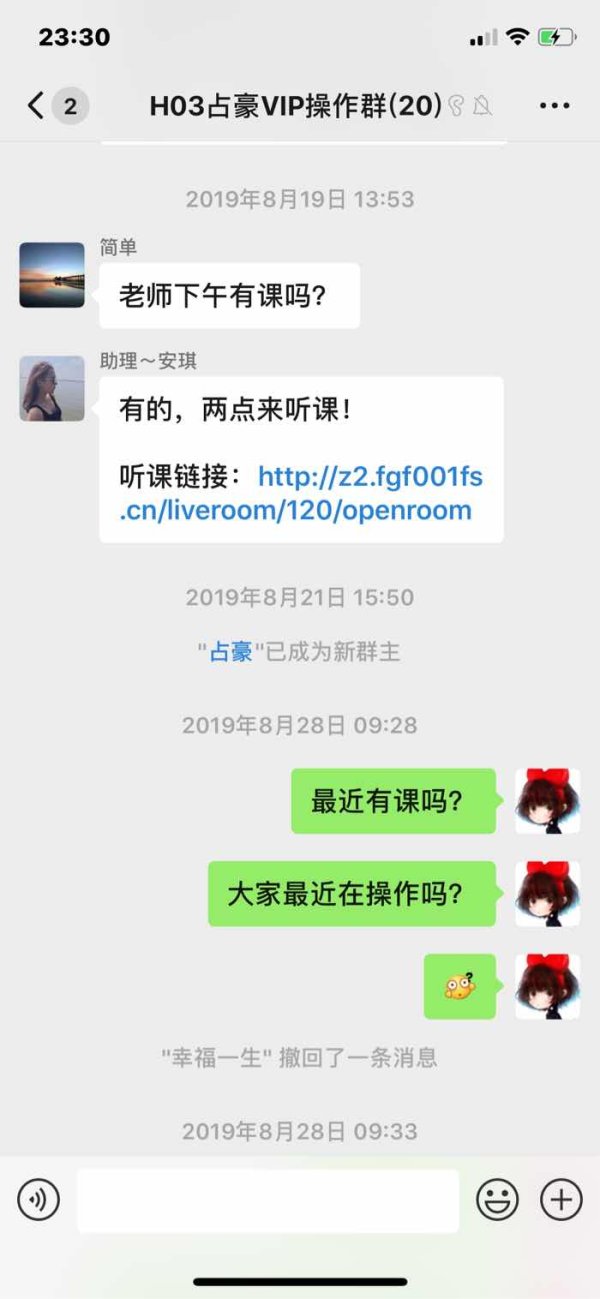Open the group chat options menu
Screen dimensions: 600x1299
(x=554, y=106)
